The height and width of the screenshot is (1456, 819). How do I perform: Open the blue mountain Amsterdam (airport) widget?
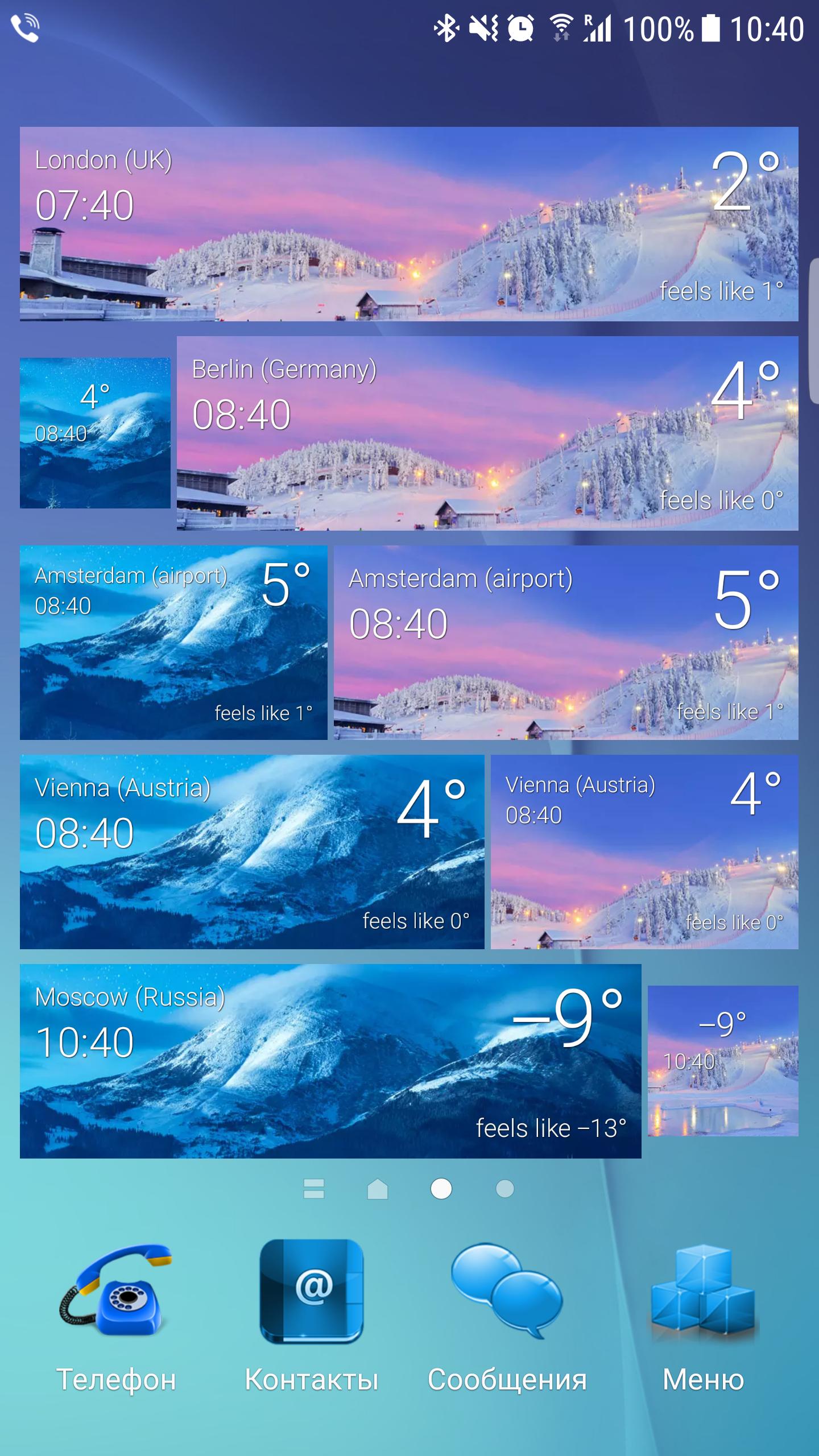[173, 642]
